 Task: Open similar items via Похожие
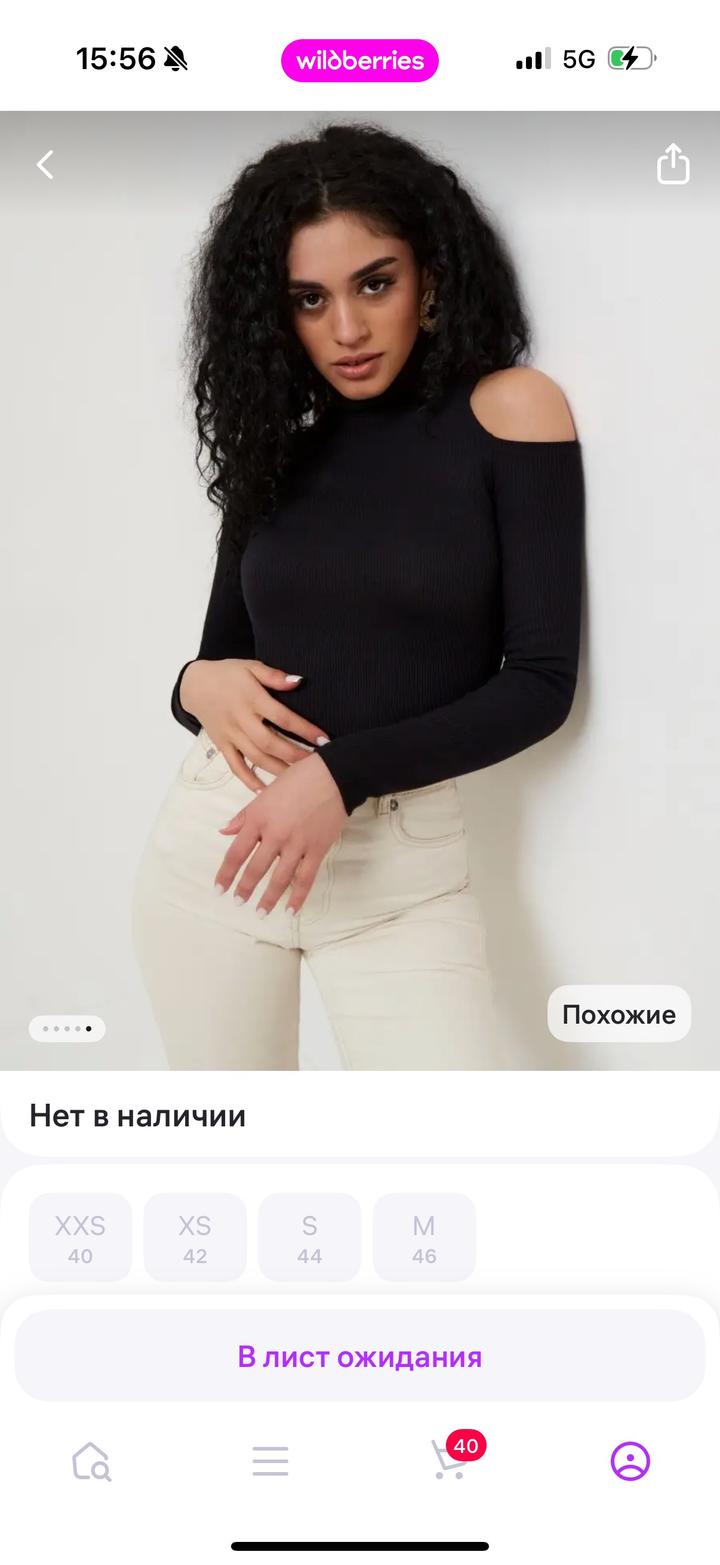618,1014
